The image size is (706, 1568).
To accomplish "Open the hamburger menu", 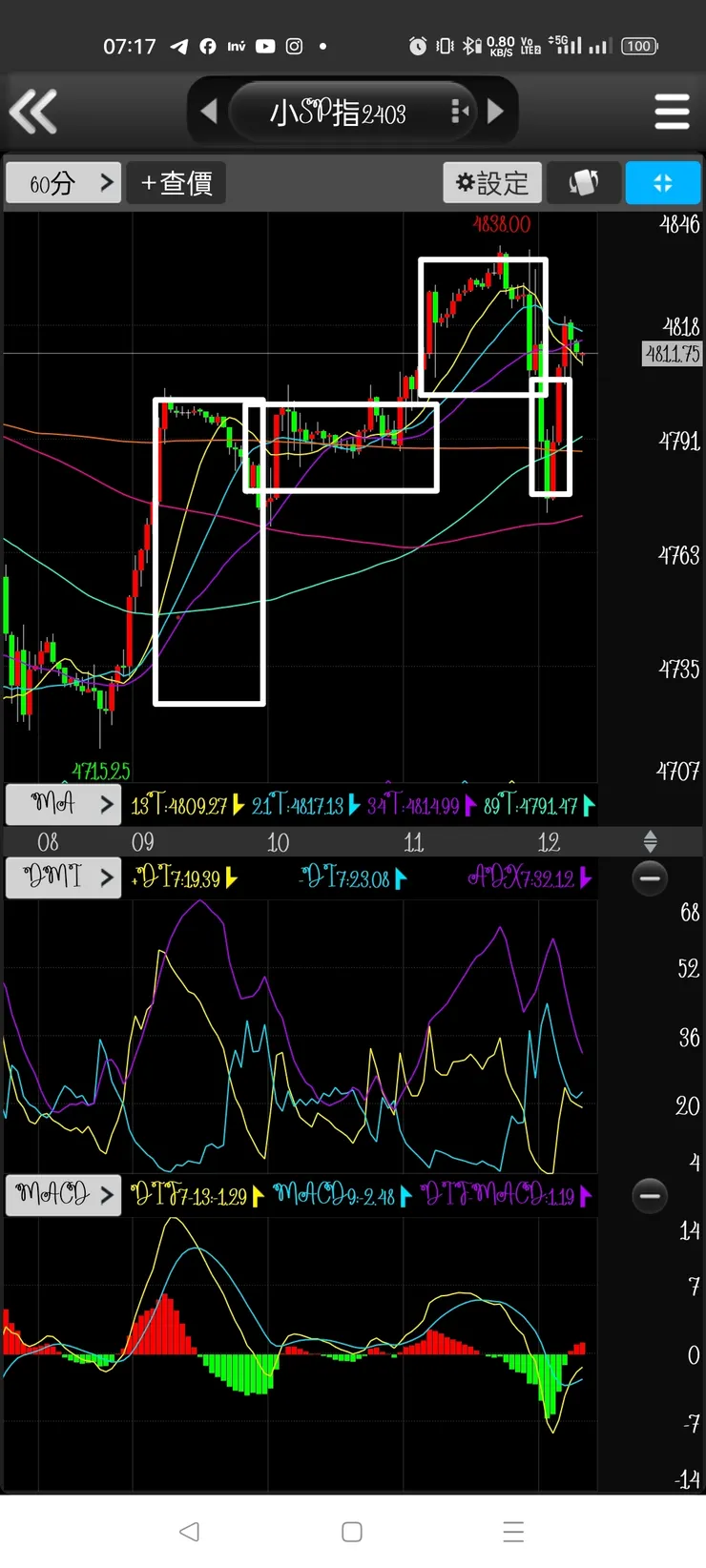I will [672, 112].
